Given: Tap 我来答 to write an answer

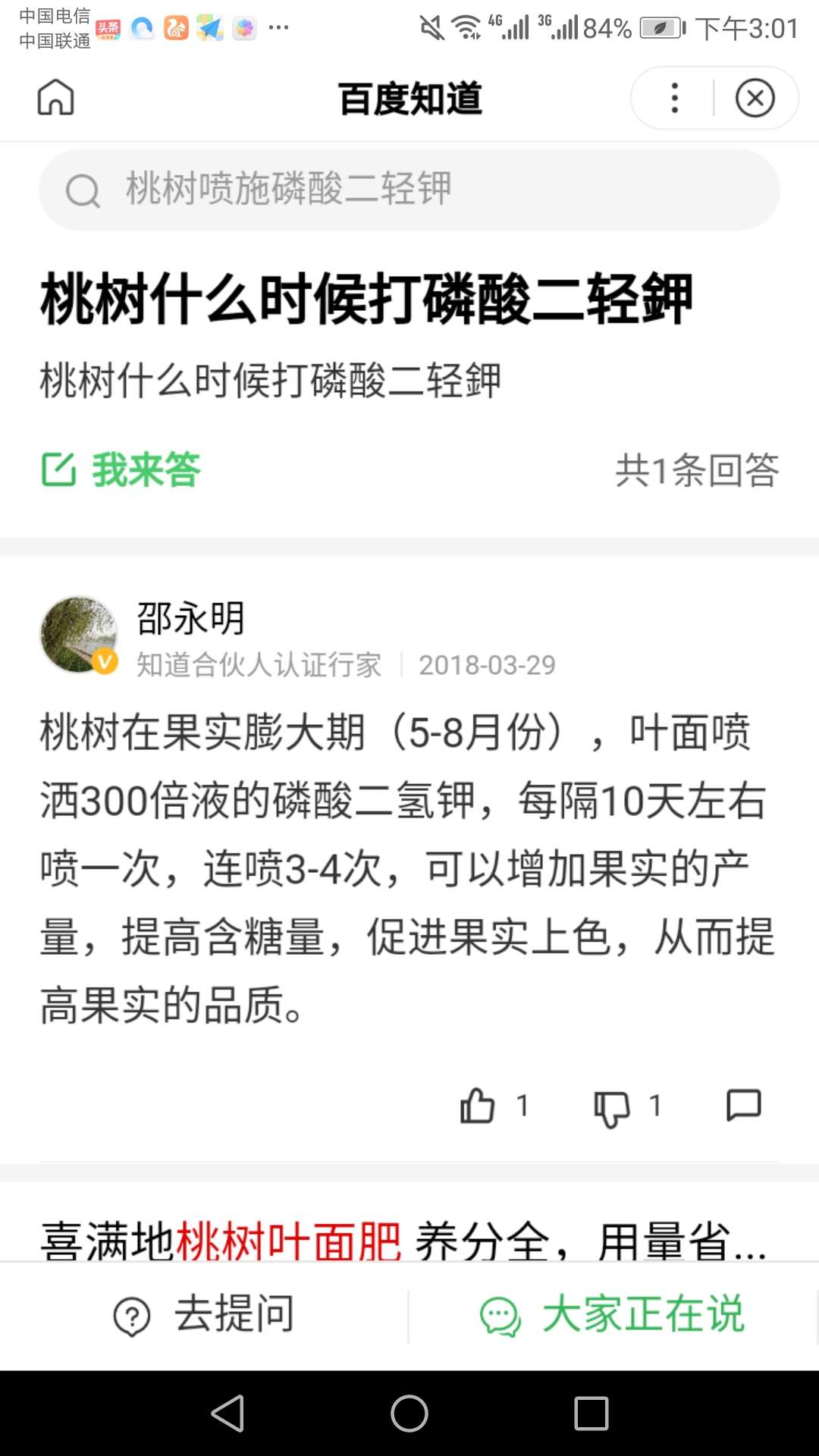Looking at the screenshot, I should [x=121, y=469].
